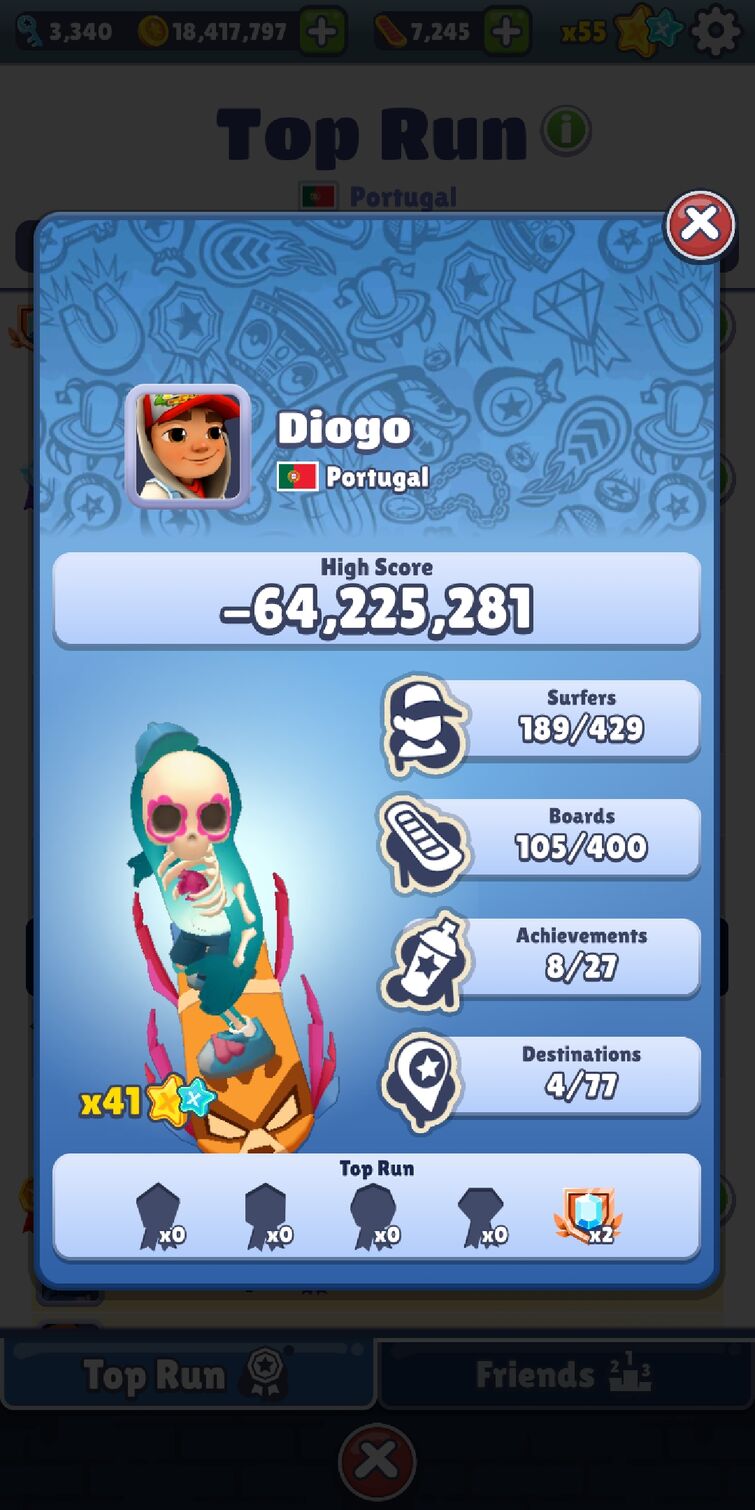The height and width of the screenshot is (1510, 755).
Task: Add more hoverboards with the plus button
Action: [507, 32]
